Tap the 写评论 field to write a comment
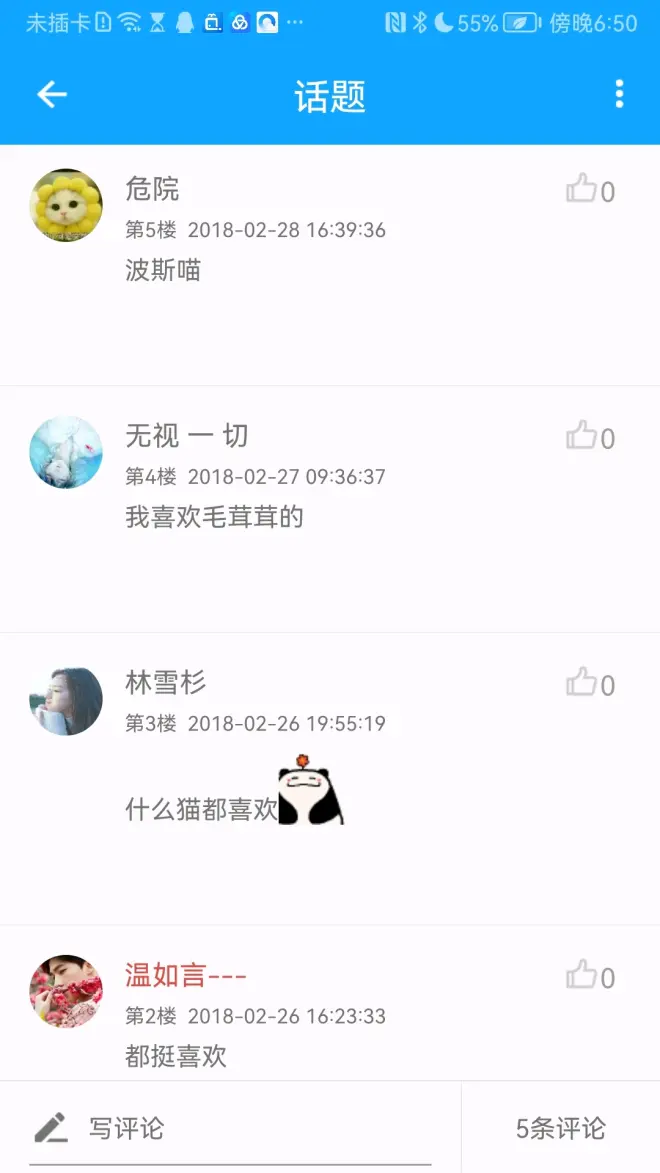The width and height of the screenshot is (660, 1173). 230,1129
